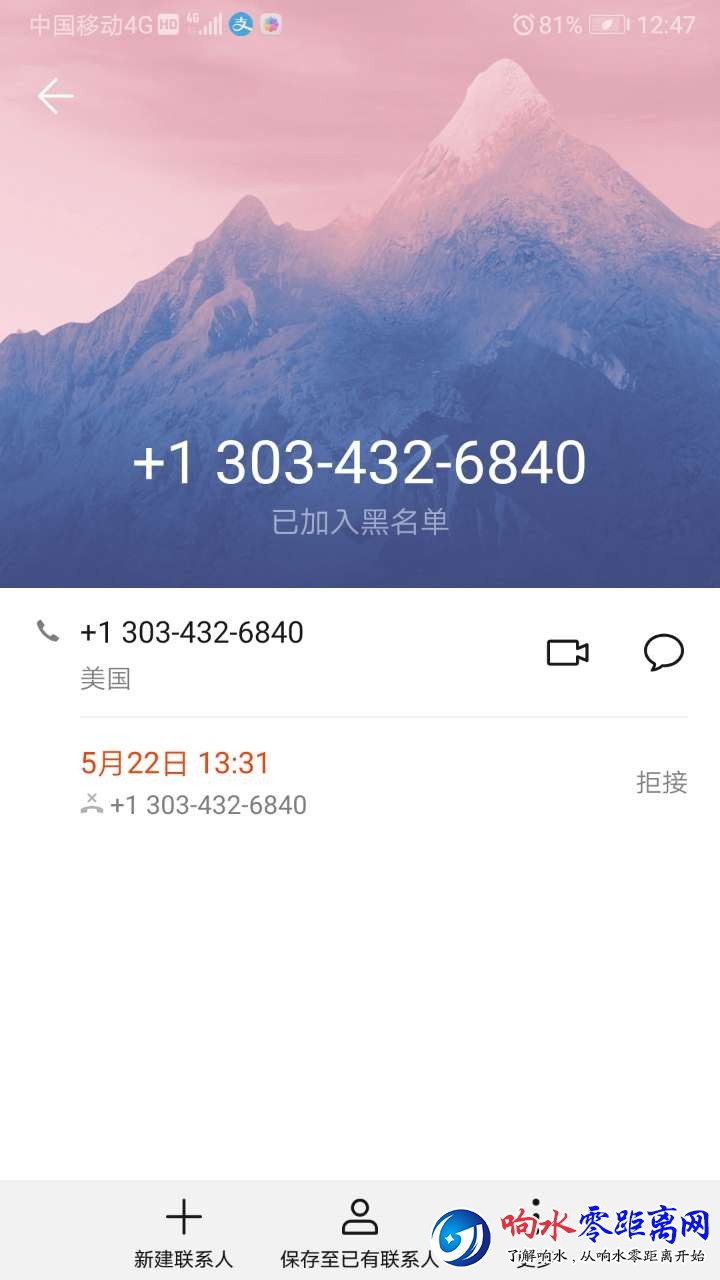Call +1 303-432-6840 from the number row

(x=191, y=633)
